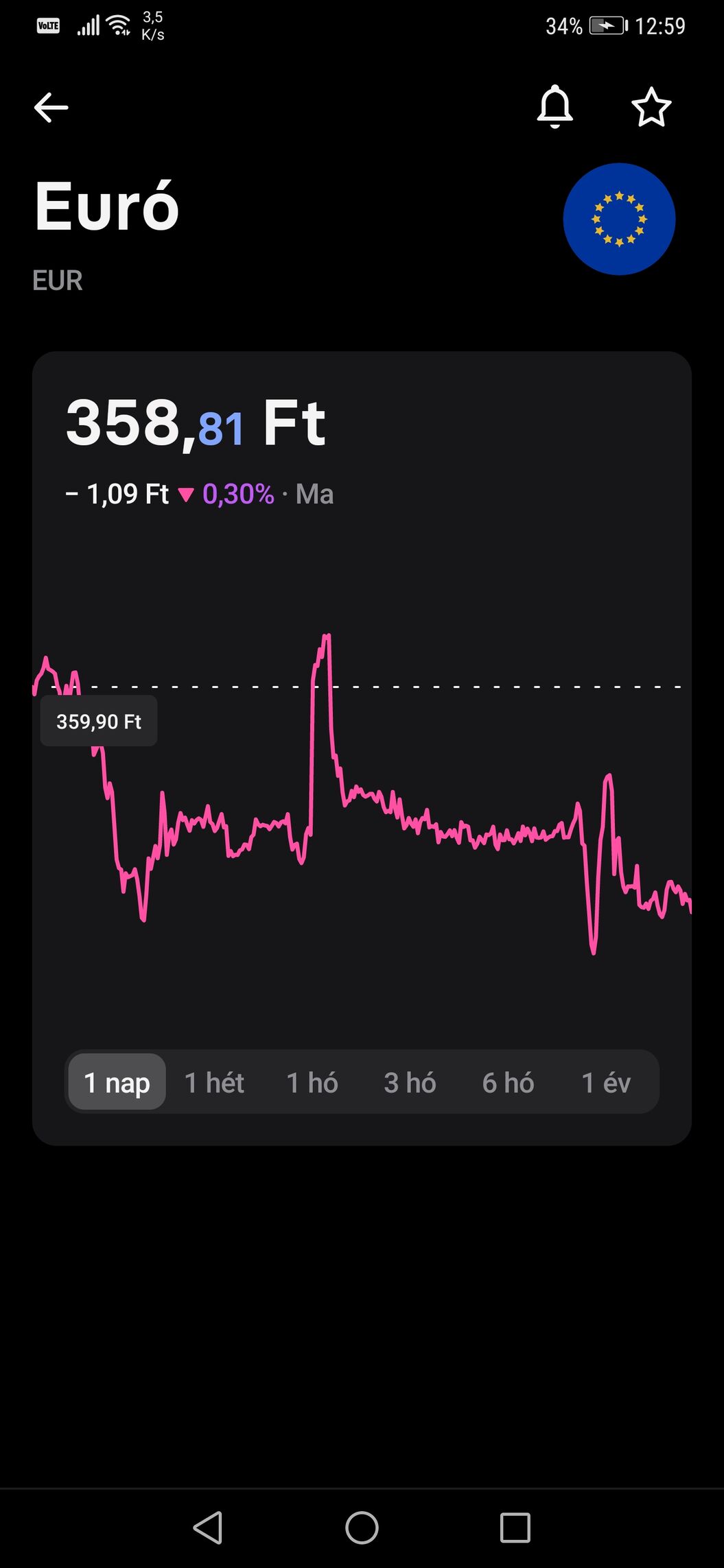724x1568 pixels.
Task: Add Euró to favorites with the star
Action: [651, 107]
